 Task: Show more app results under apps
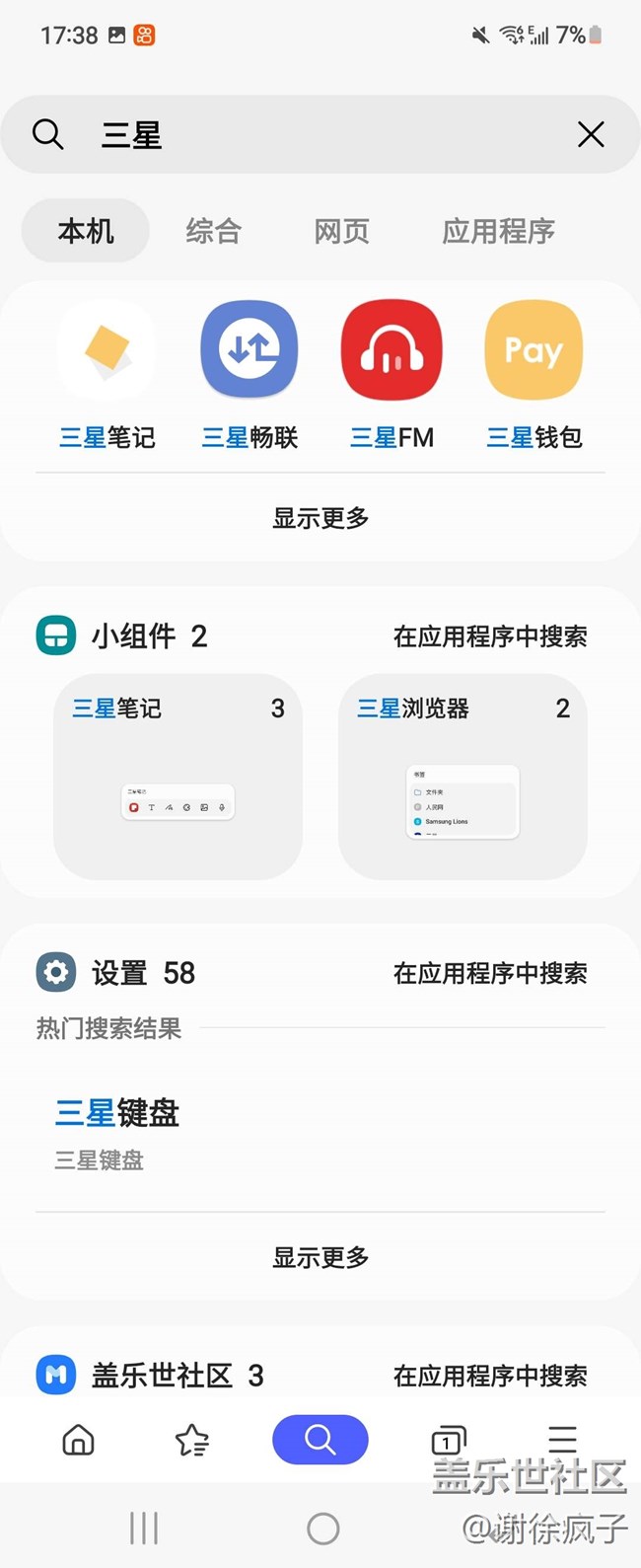pos(320,517)
